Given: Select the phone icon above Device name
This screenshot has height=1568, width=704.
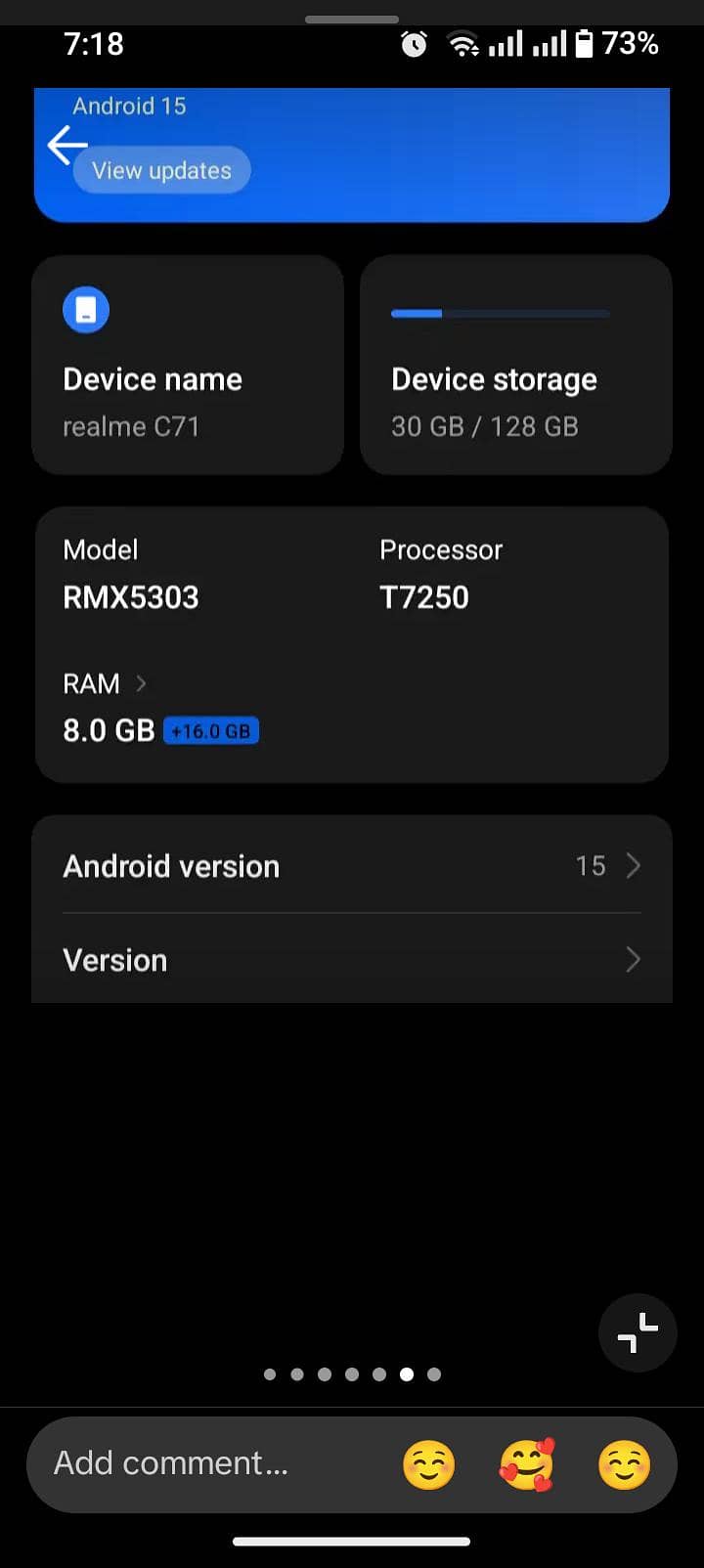Looking at the screenshot, I should tap(86, 309).
